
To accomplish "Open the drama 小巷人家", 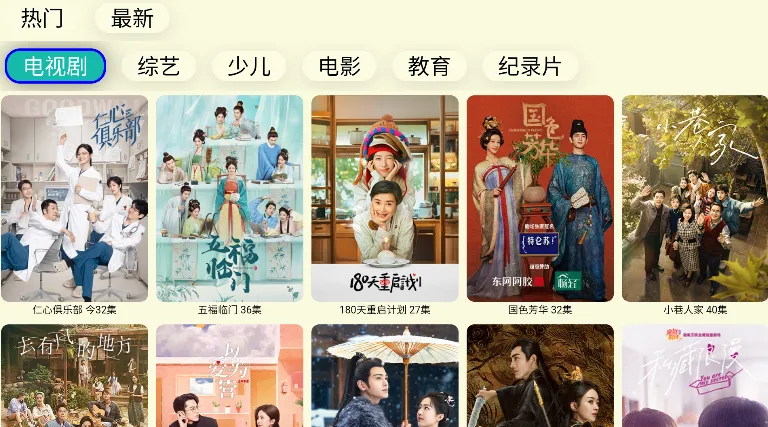I will pos(695,198).
